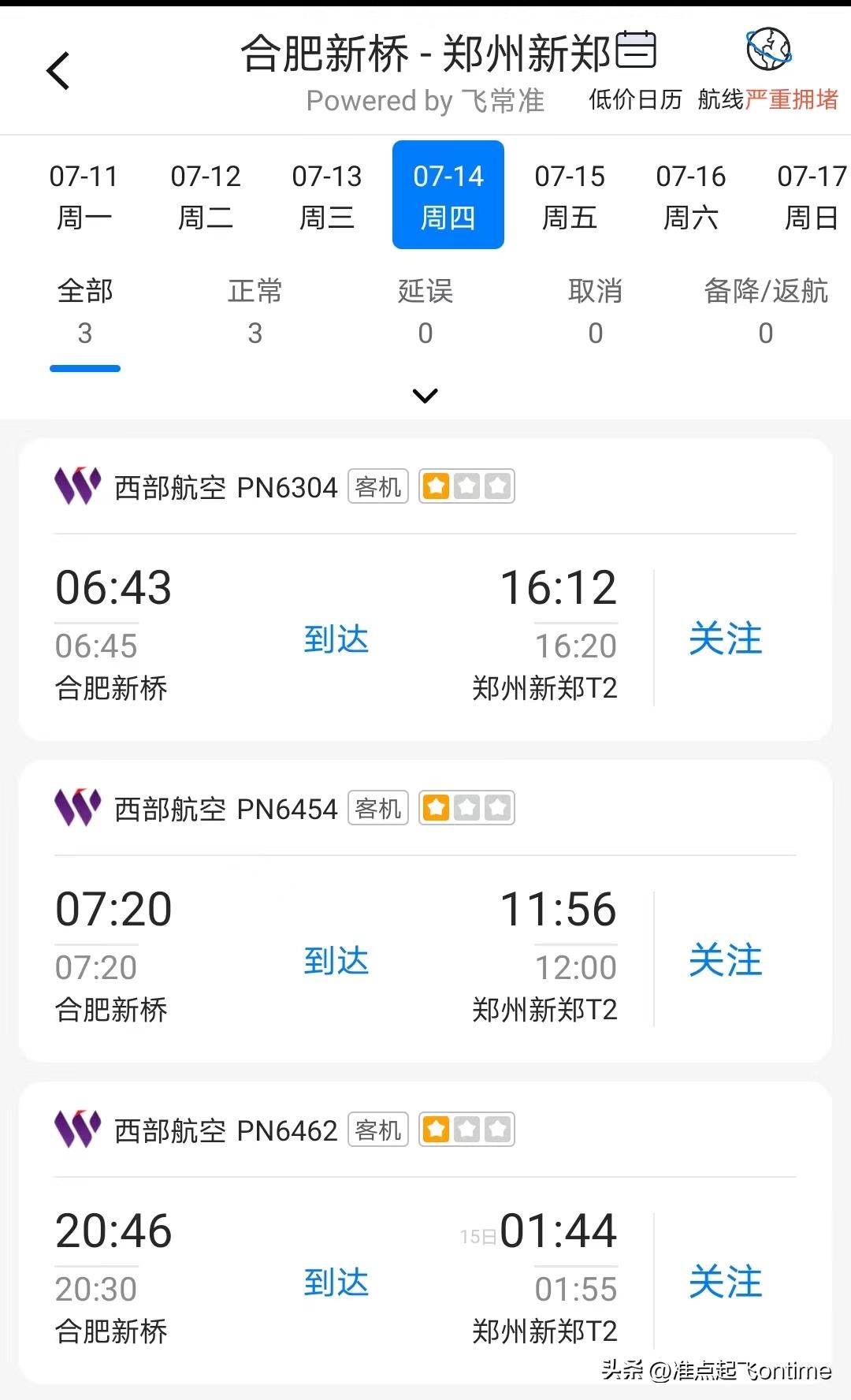Switch to the 正常 flights filter
This screenshot has width=851, height=1400.
point(255,312)
